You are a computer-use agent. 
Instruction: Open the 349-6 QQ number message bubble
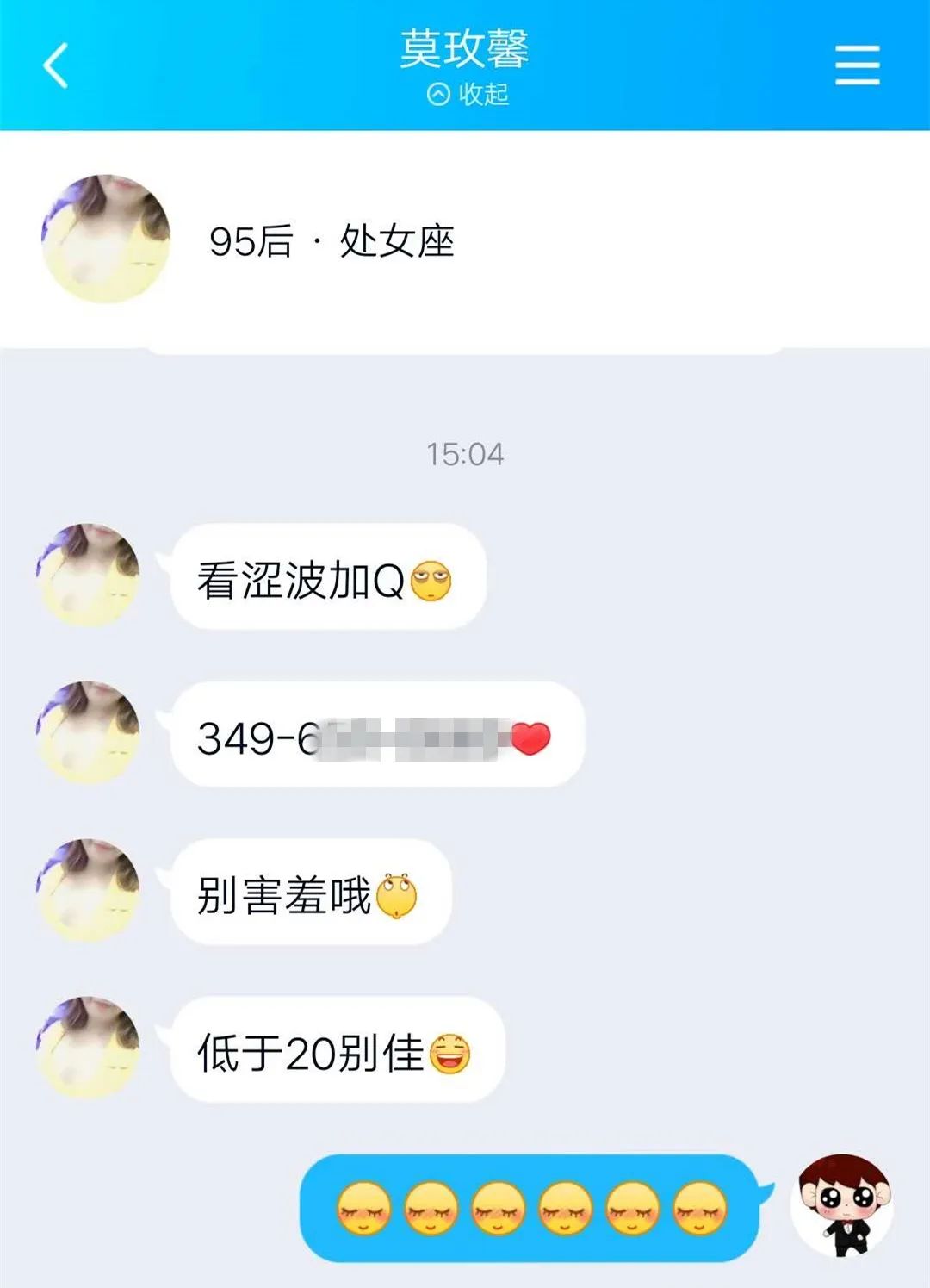point(370,738)
